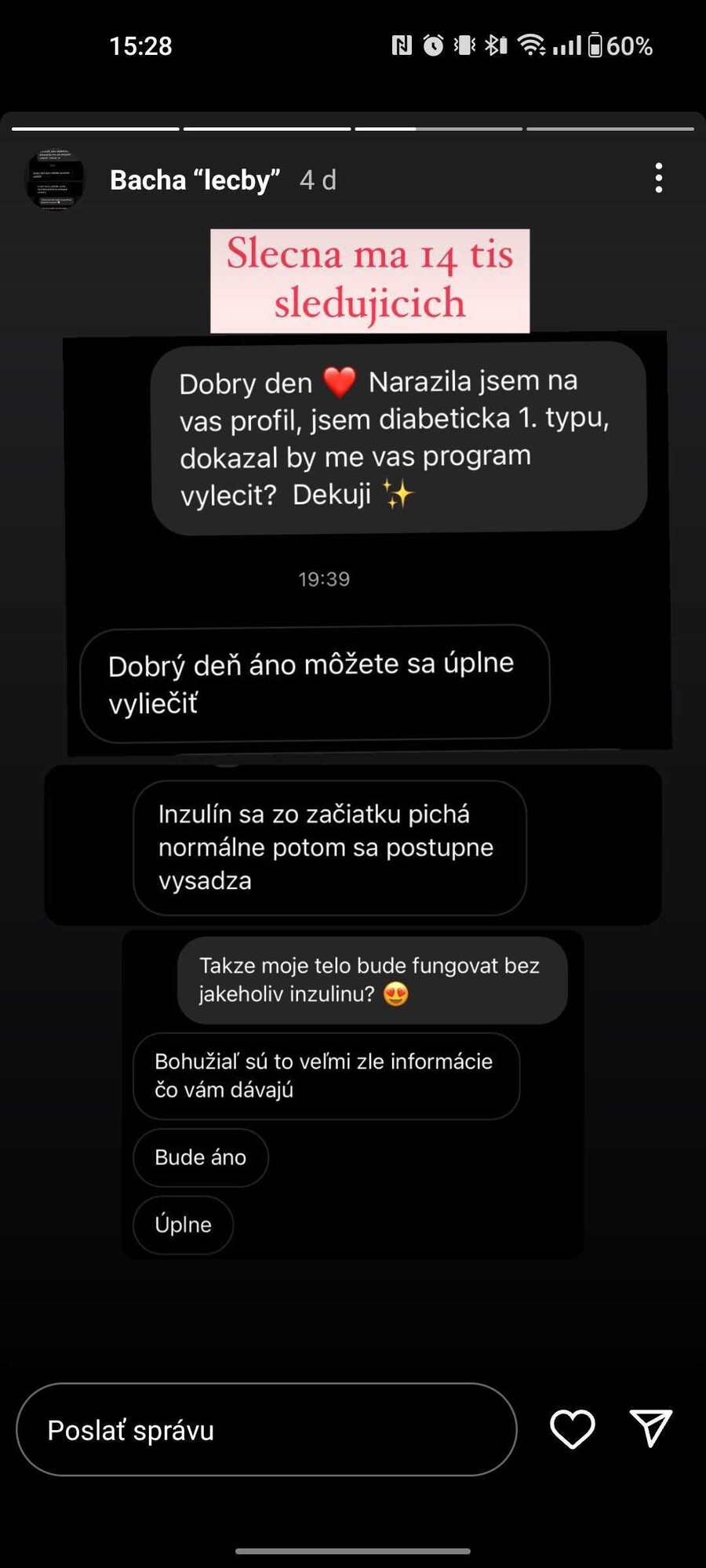Share this story via paper plane icon
This screenshot has height=1568, width=706.
pyautogui.click(x=650, y=1428)
